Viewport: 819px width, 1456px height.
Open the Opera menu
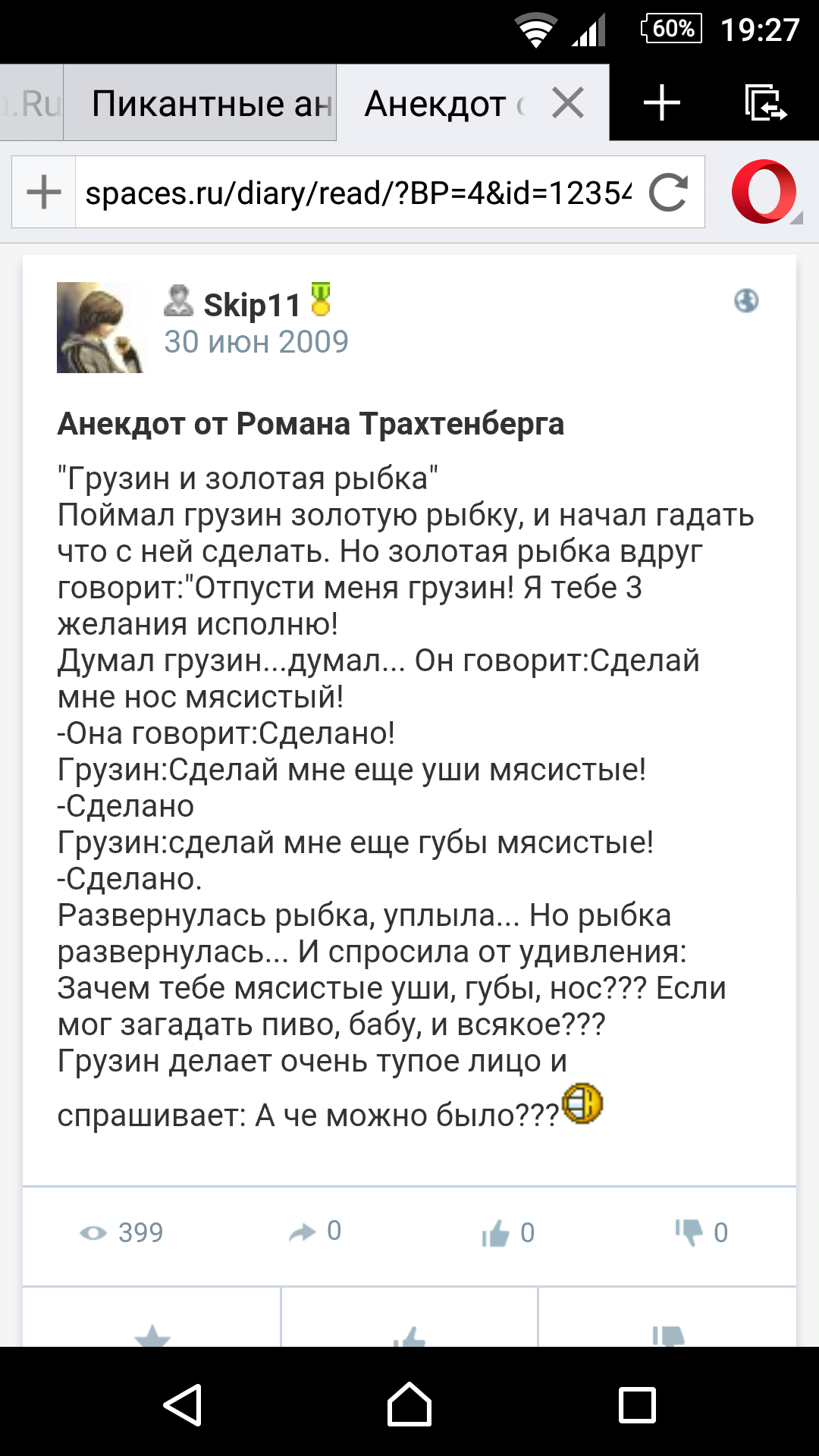pos(764,192)
